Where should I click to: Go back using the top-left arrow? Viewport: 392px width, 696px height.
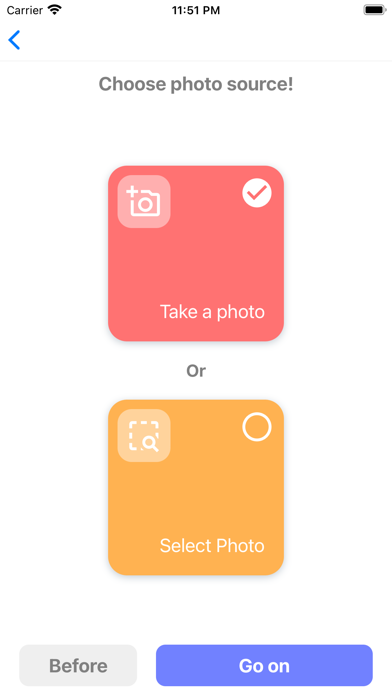click(x=14, y=40)
